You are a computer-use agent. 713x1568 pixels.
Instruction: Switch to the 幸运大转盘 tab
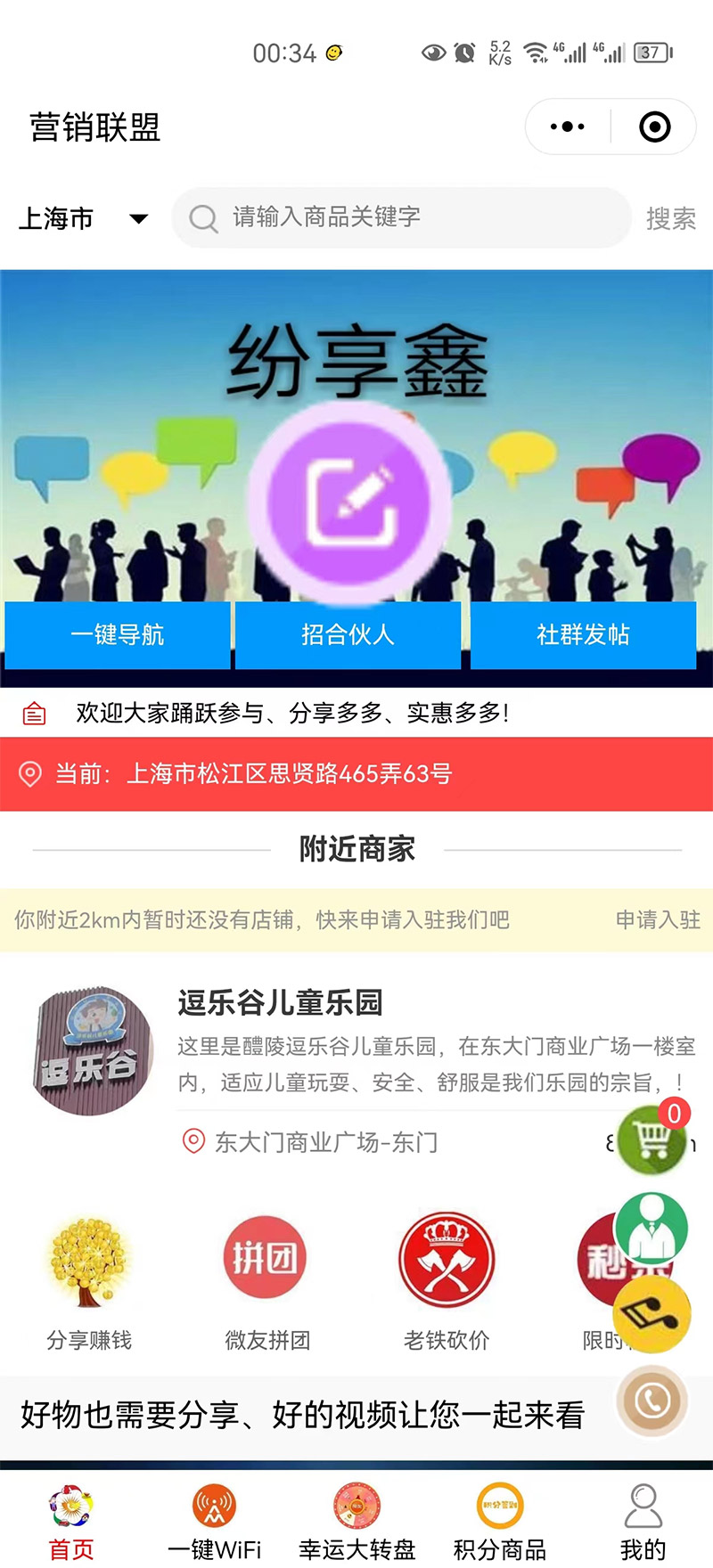point(356,1522)
